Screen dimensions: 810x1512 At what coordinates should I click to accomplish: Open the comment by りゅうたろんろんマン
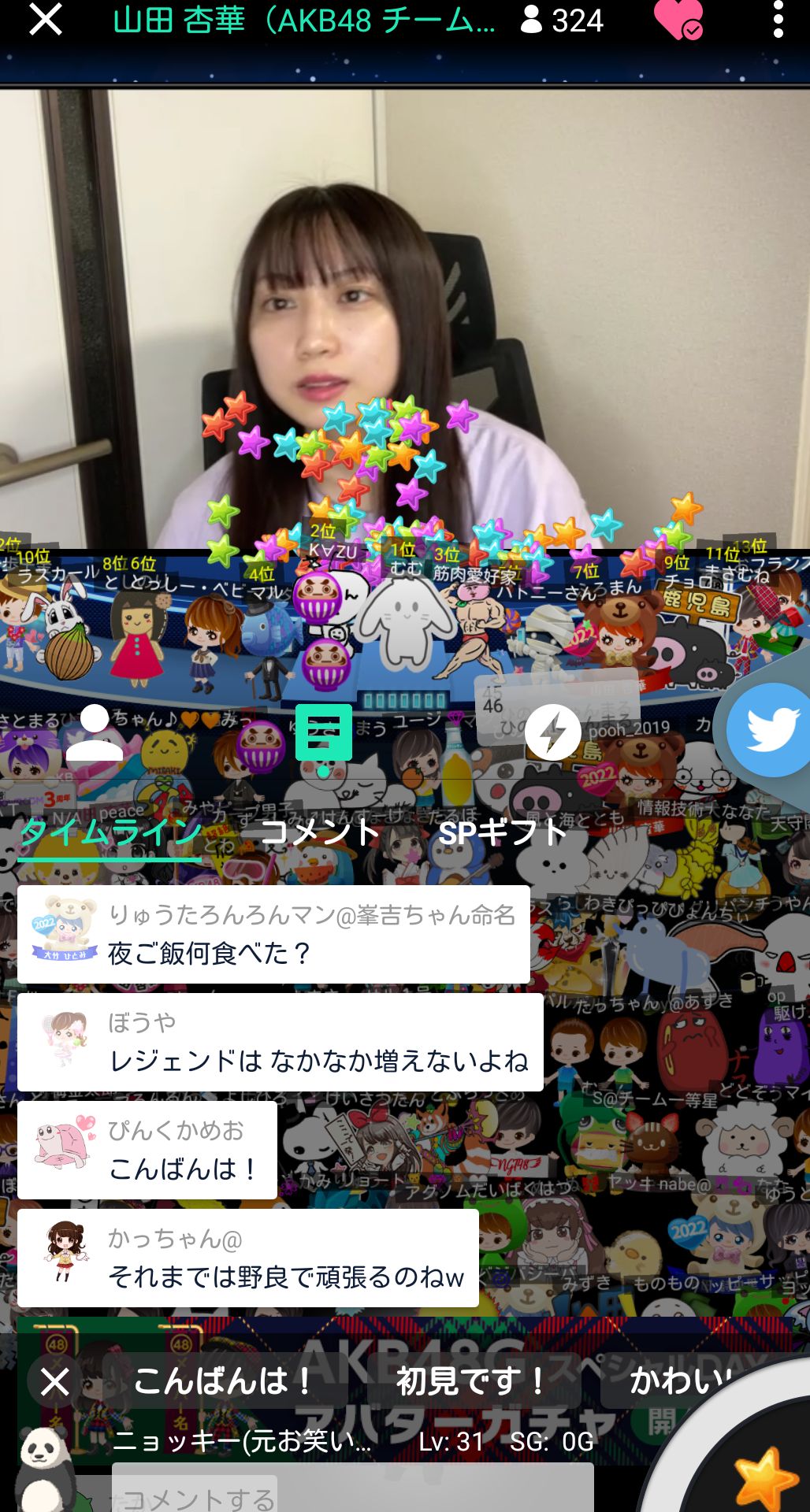[273, 934]
